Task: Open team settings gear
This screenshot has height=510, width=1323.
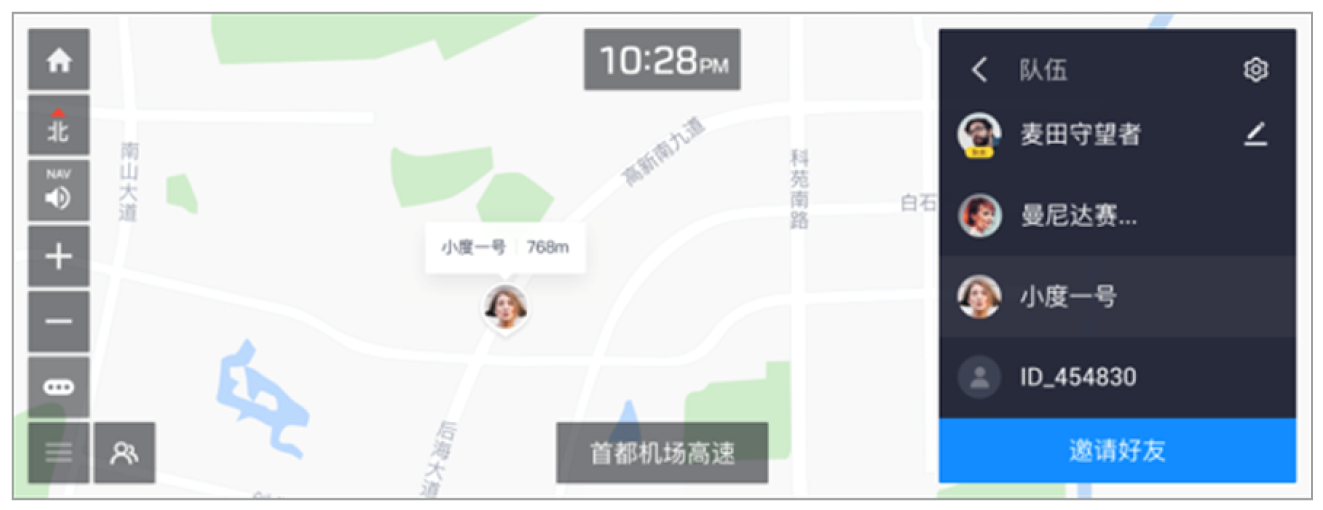Action: click(1256, 70)
